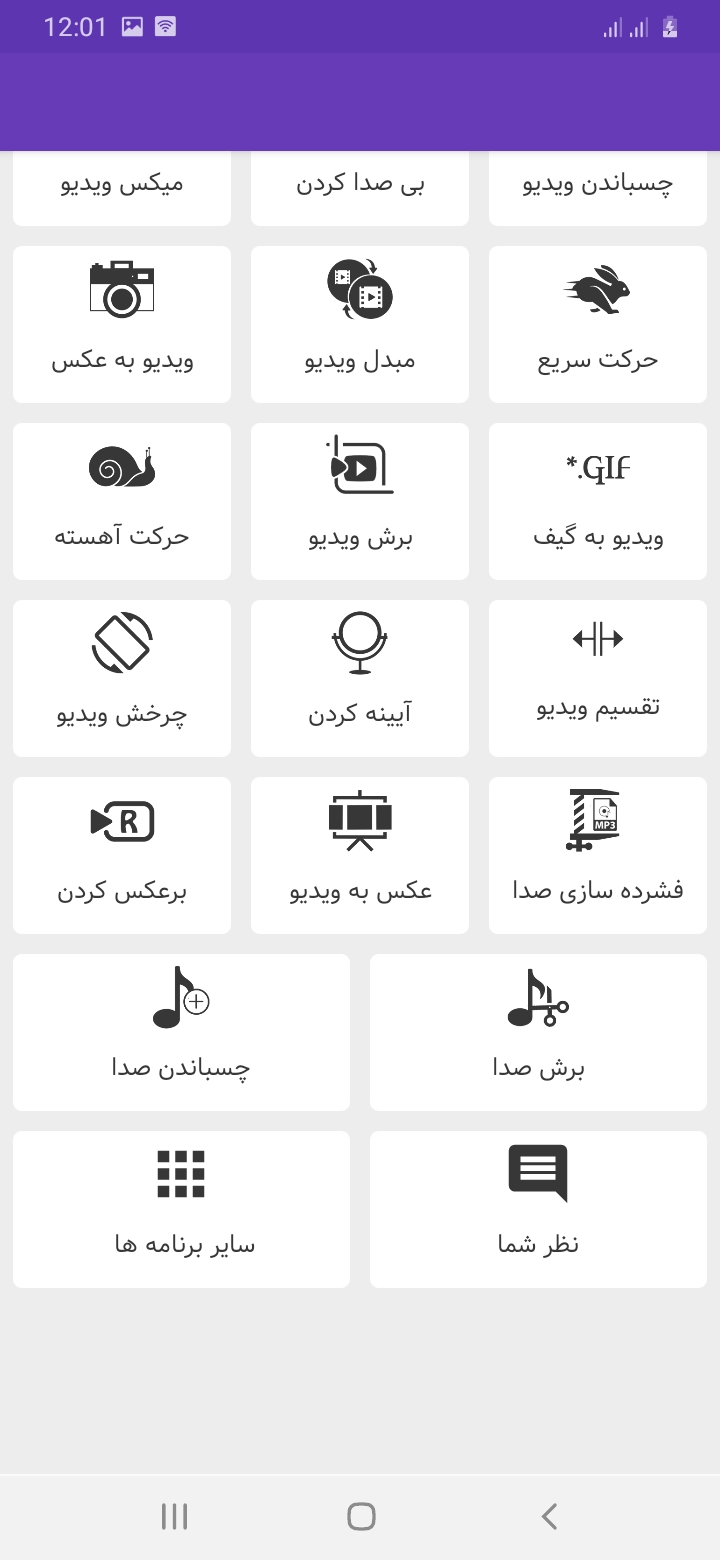Screen dimensions: 720x1560
Task: Tap the MP3 audio compression icon
Action: coord(597,854)
